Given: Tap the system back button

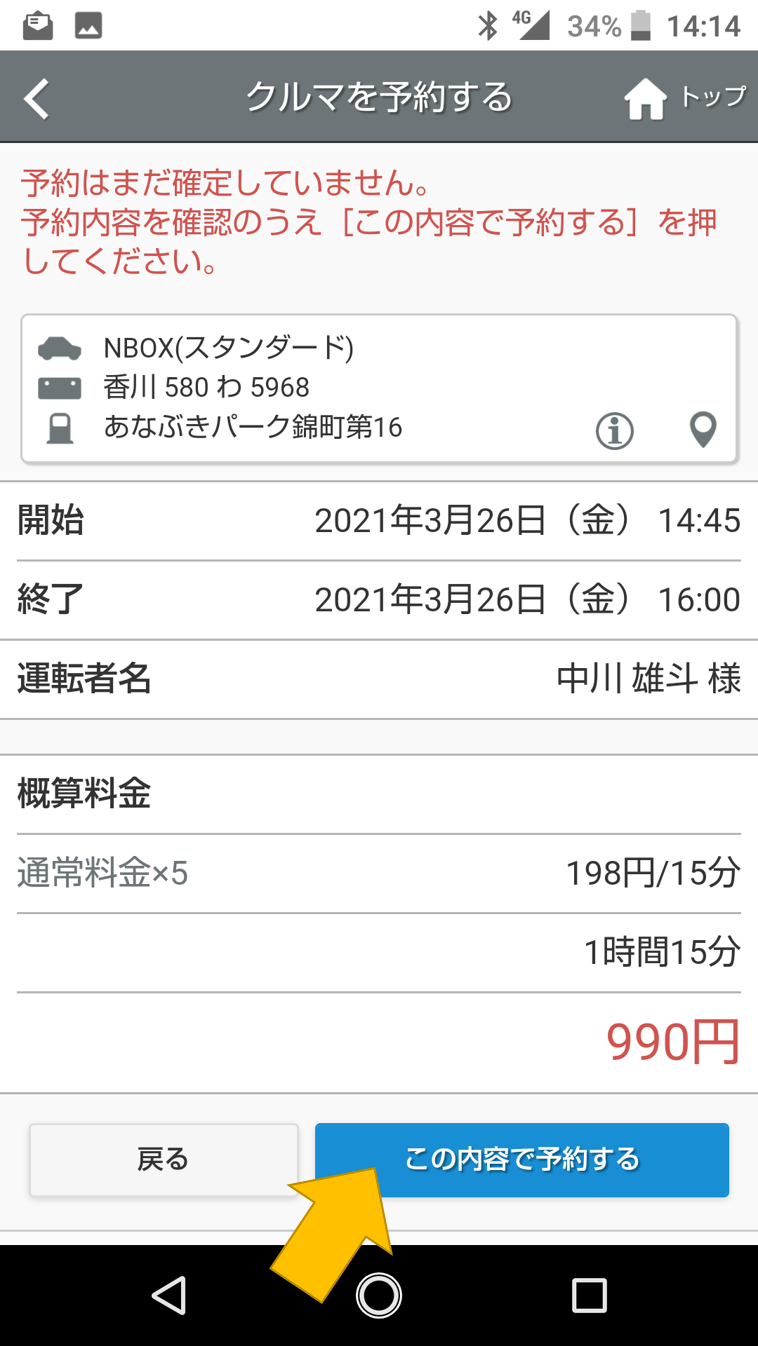Looking at the screenshot, I should 169,1295.
